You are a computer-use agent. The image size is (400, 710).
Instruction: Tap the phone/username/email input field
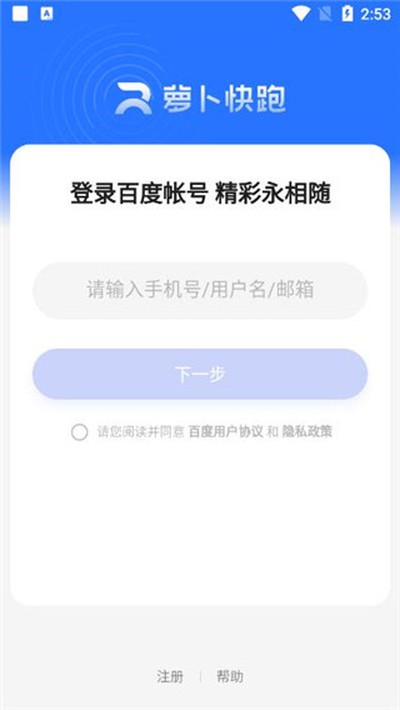click(200, 290)
